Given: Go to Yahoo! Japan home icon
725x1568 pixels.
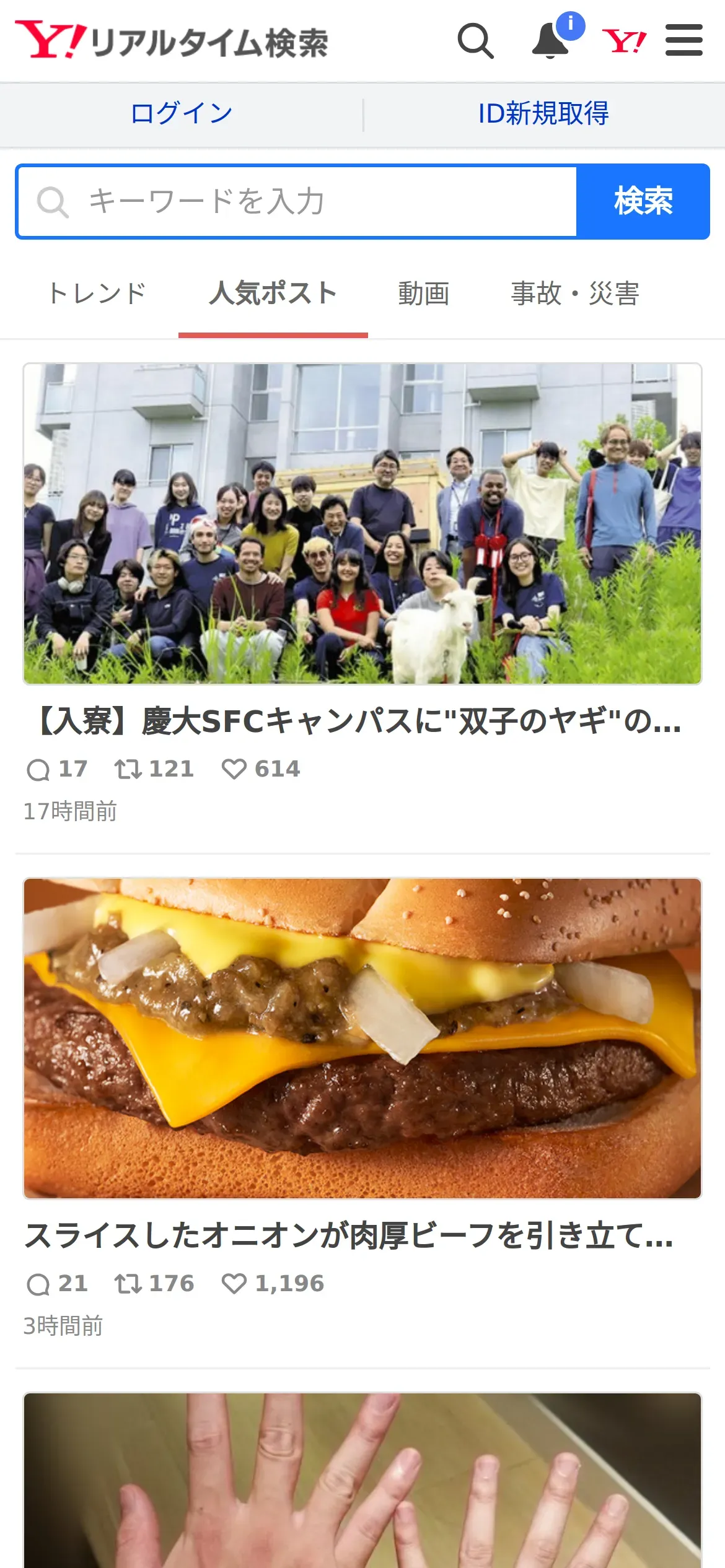Looking at the screenshot, I should (x=624, y=41).
